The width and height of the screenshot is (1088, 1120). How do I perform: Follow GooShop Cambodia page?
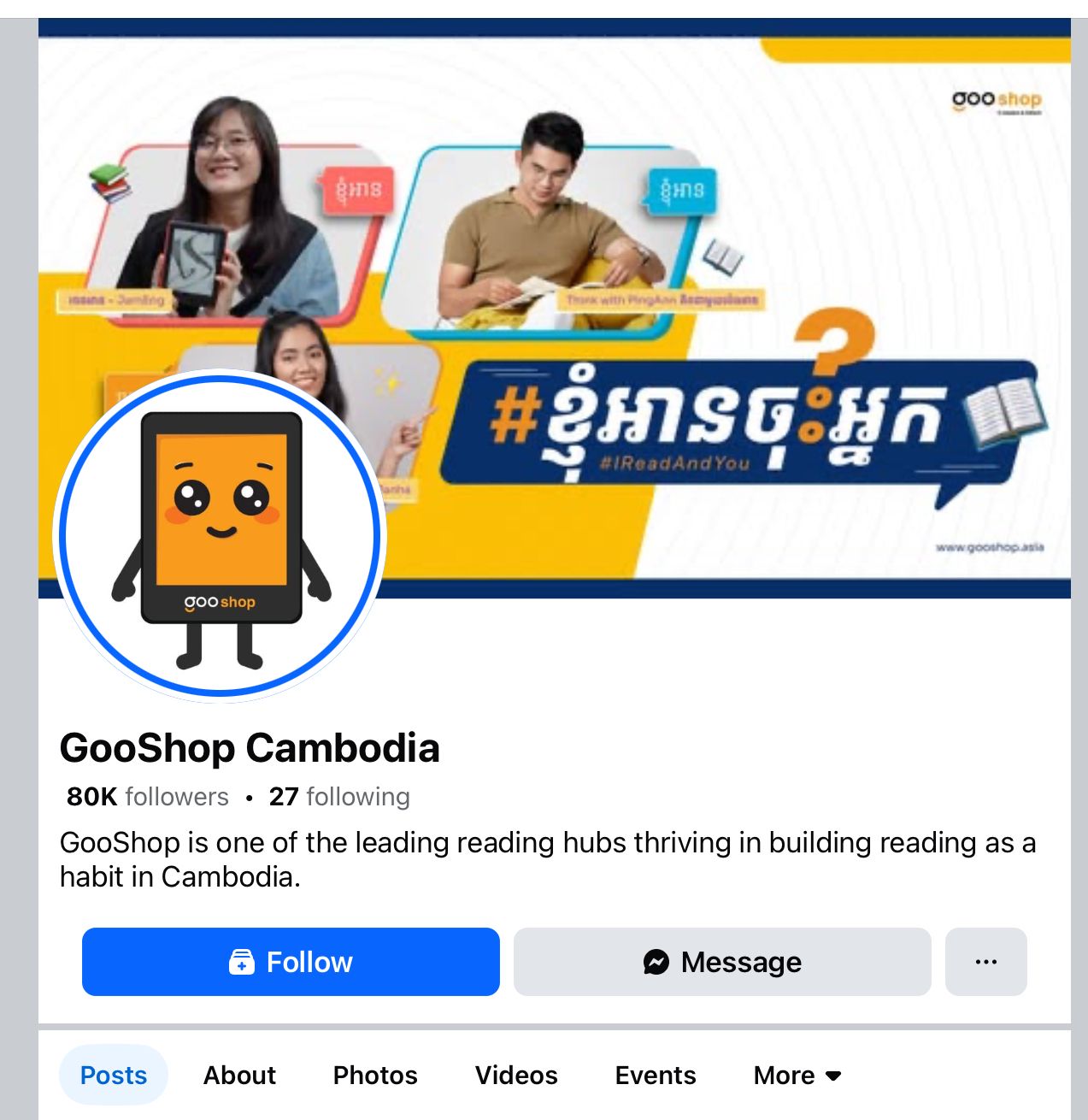tap(291, 962)
